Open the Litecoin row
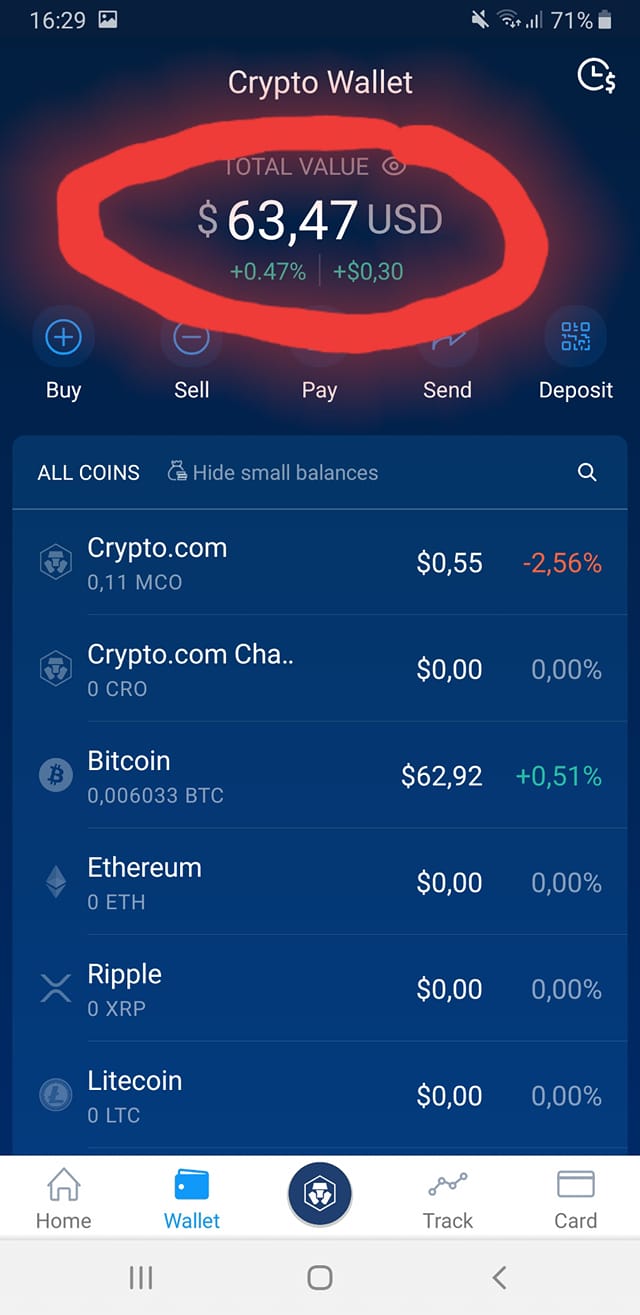This screenshot has width=640, height=1315. point(320,1095)
